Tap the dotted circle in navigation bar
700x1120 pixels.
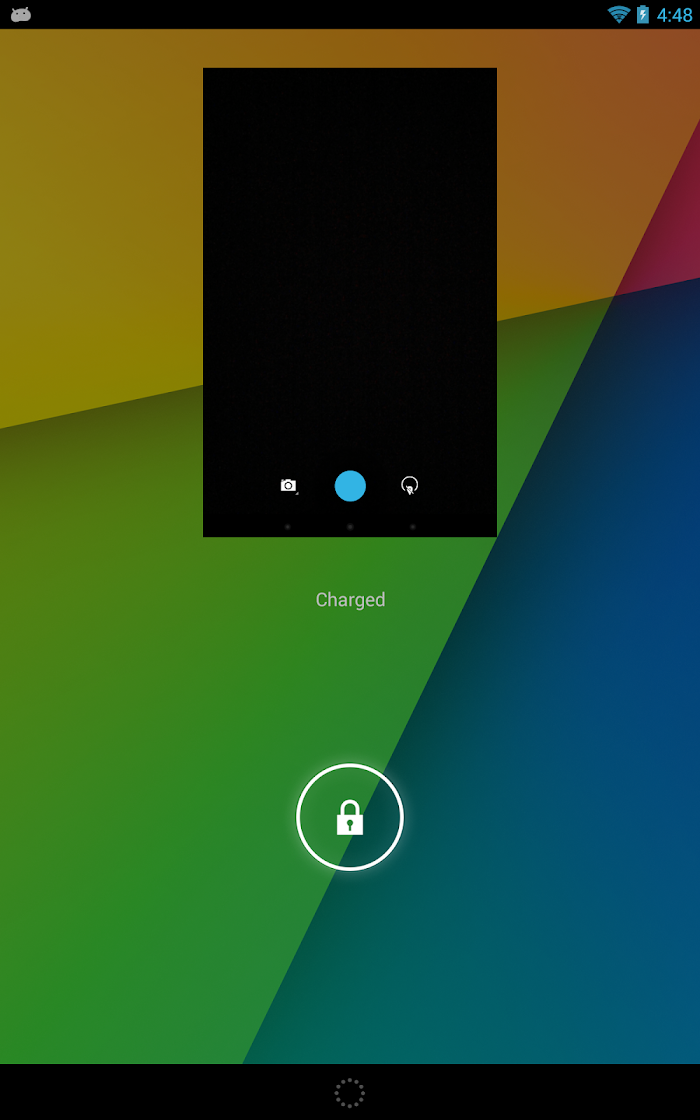pyautogui.click(x=350, y=1092)
